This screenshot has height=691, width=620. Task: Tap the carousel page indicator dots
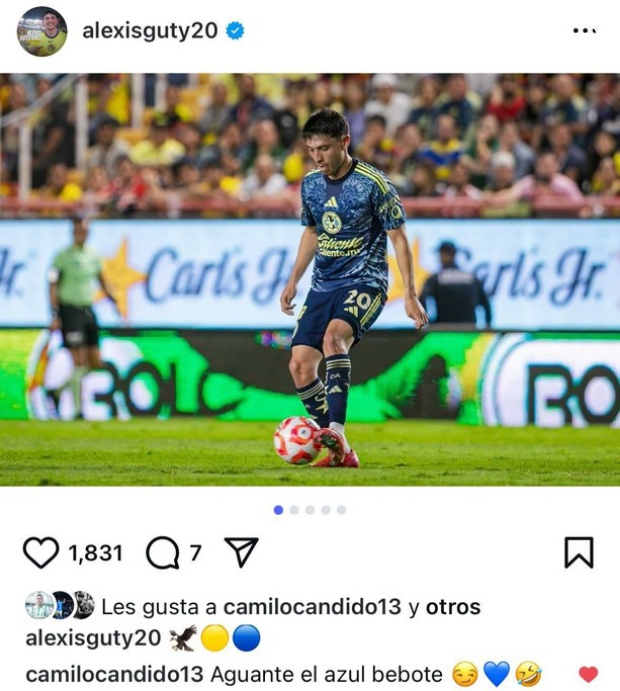pyautogui.click(x=310, y=510)
